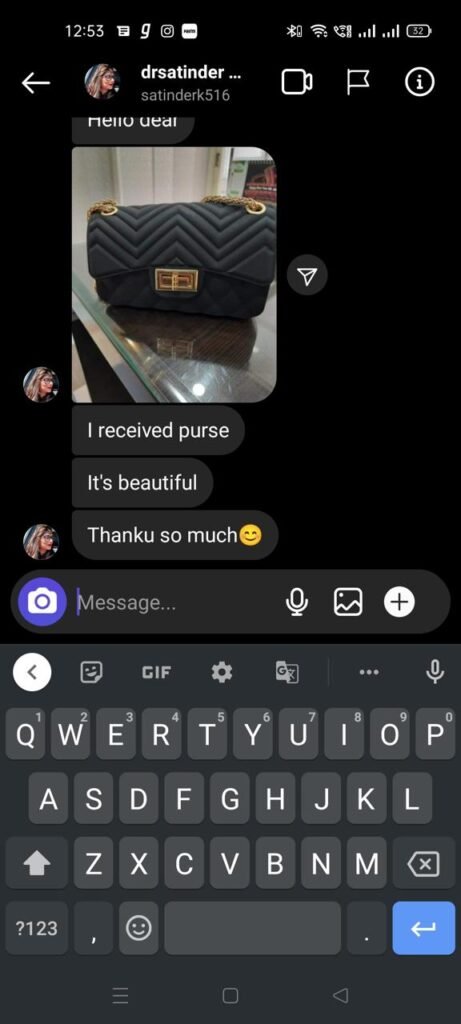Open the camera from the message bar
The image size is (461, 1024).
[x=42, y=601]
